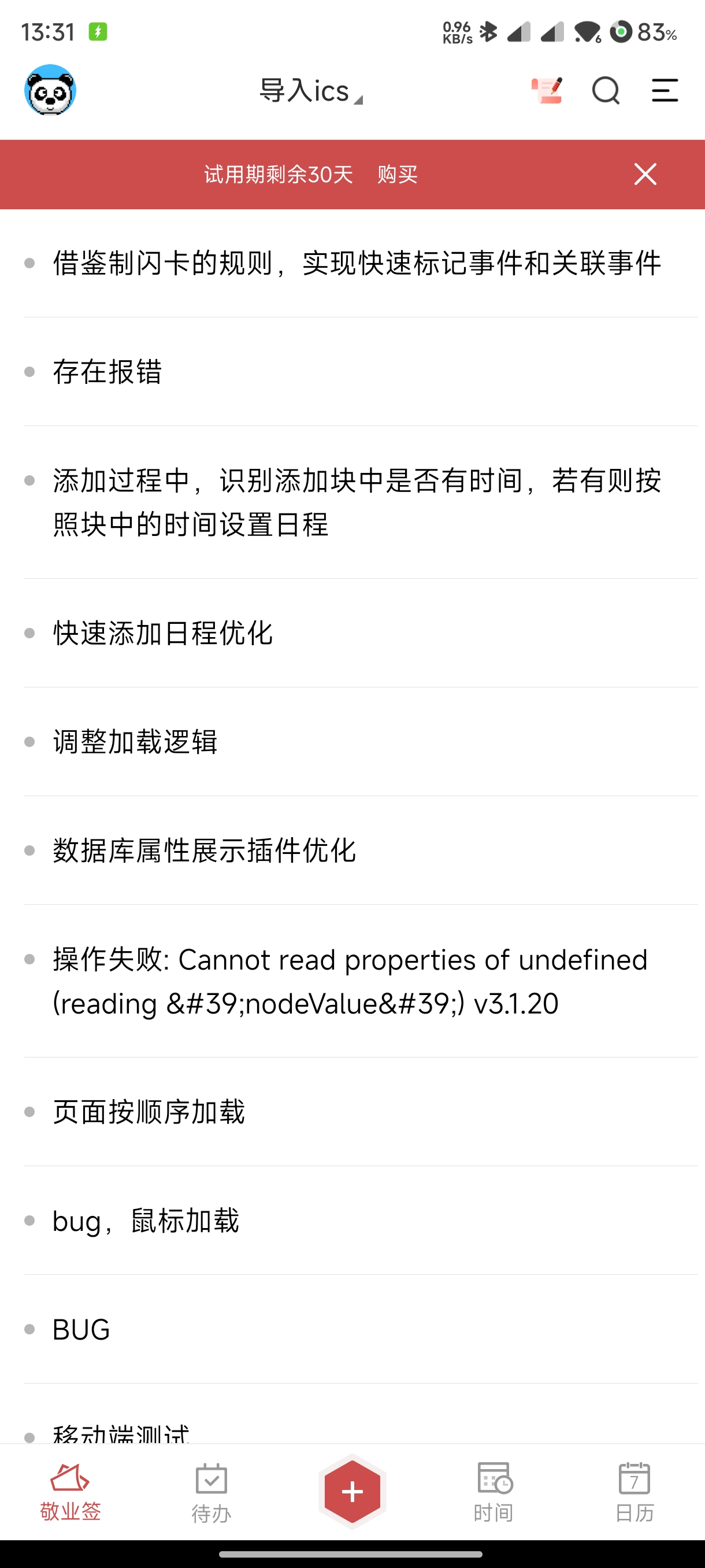Switch to the 待办 tab
Screen dimensions: 705x1568
pos(211,1497)
